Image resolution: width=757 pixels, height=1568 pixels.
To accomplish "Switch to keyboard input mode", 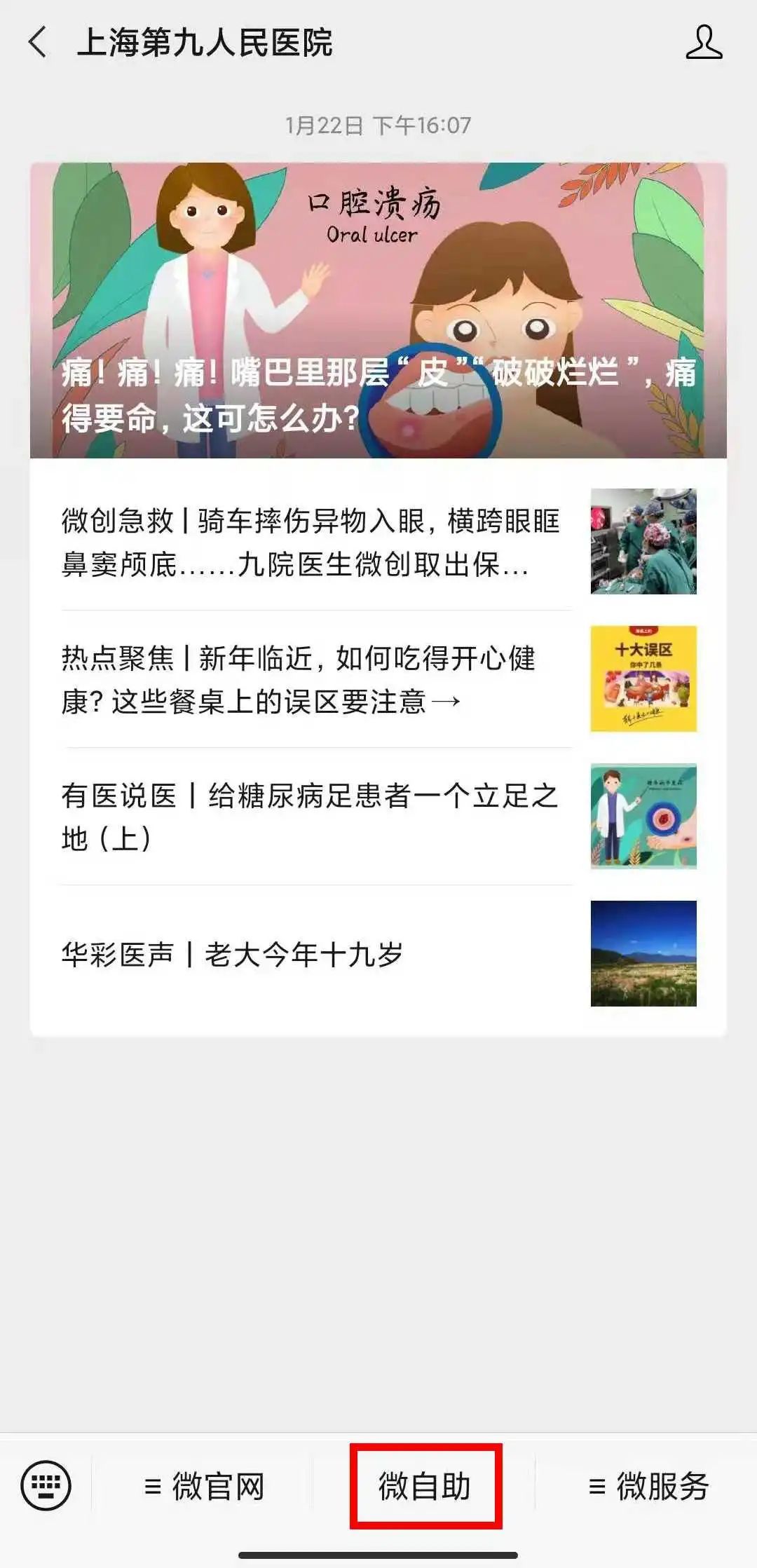I will [46, 1485].
